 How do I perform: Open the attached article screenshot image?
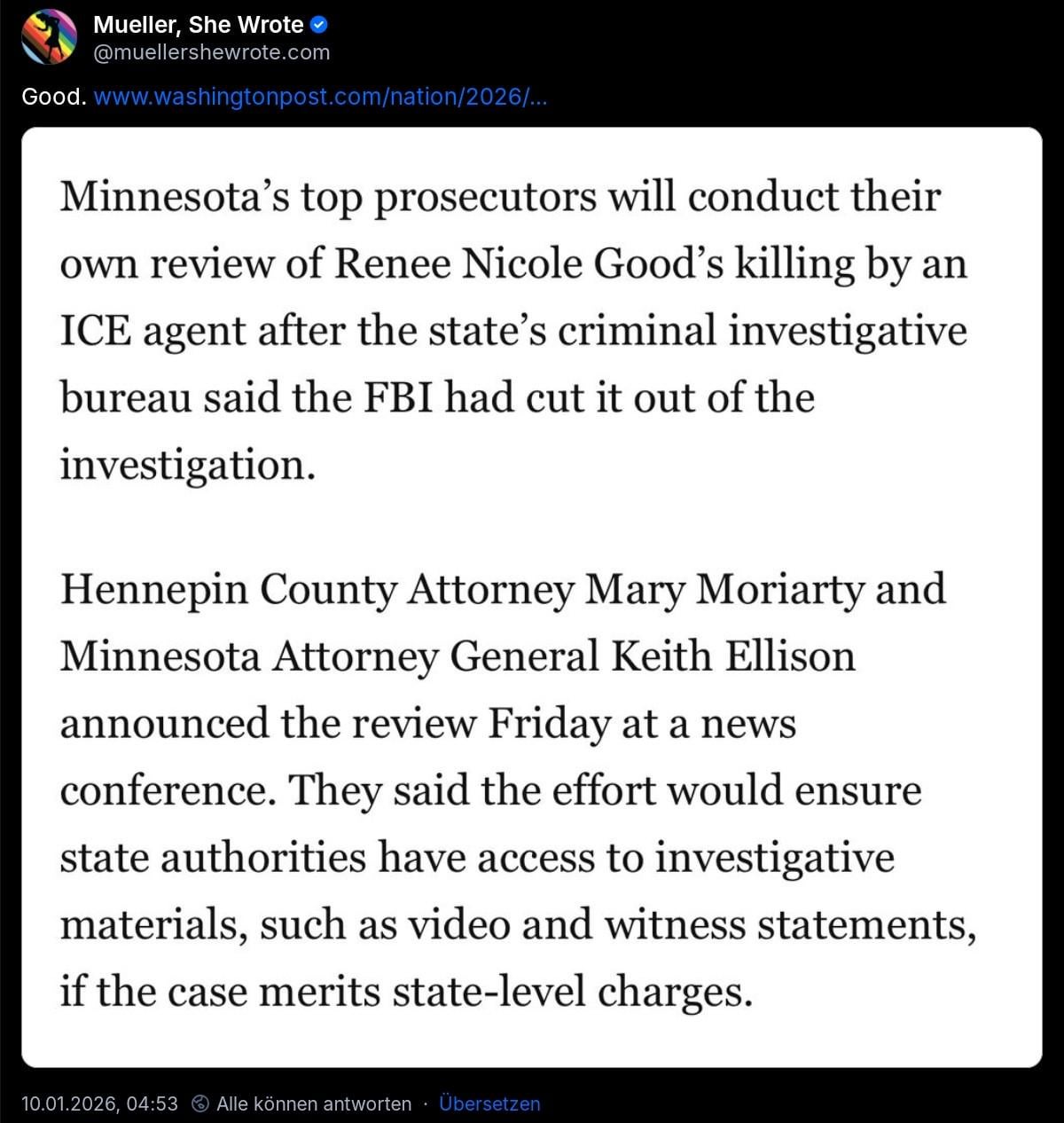(531, 597)
